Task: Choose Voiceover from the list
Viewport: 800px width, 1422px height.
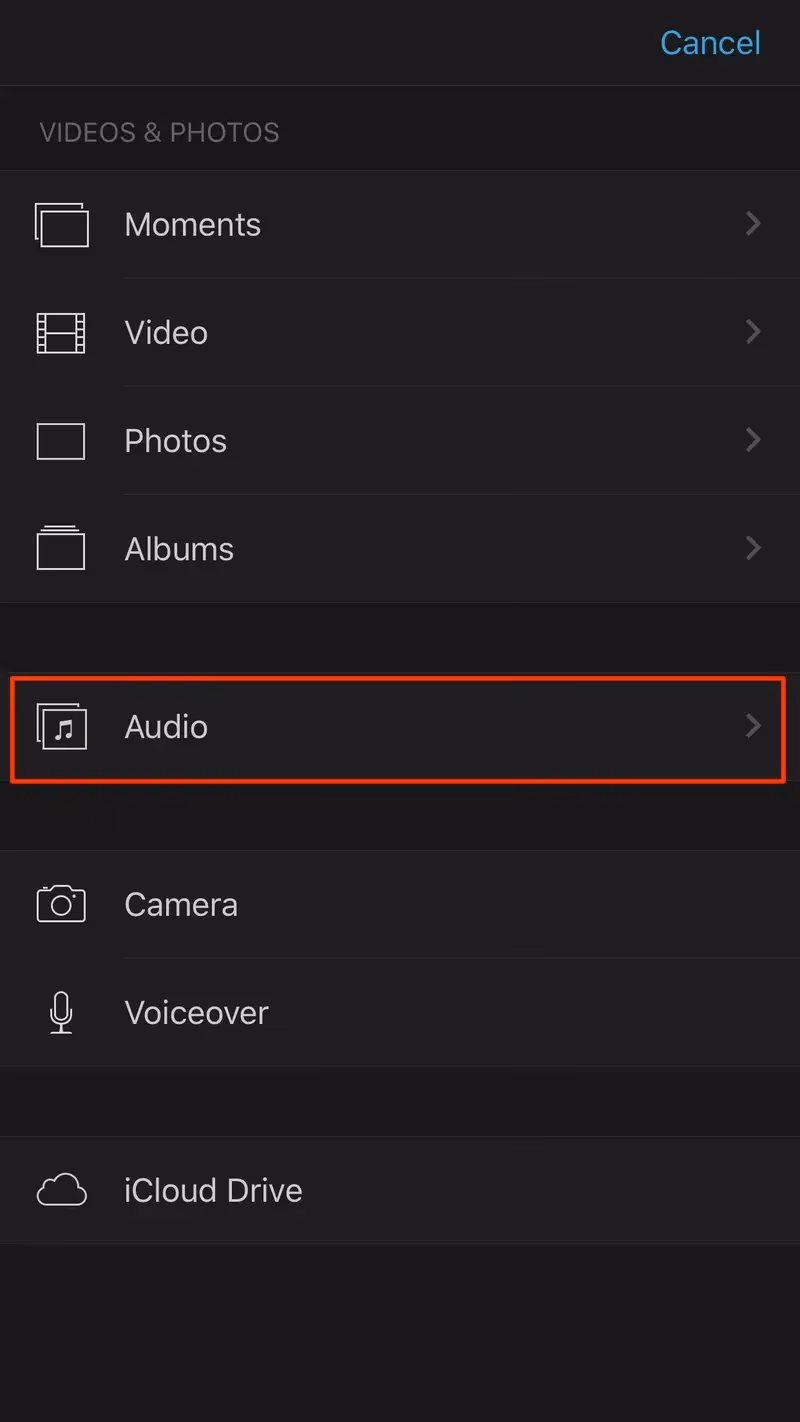Action: (x=196, y=1012)
